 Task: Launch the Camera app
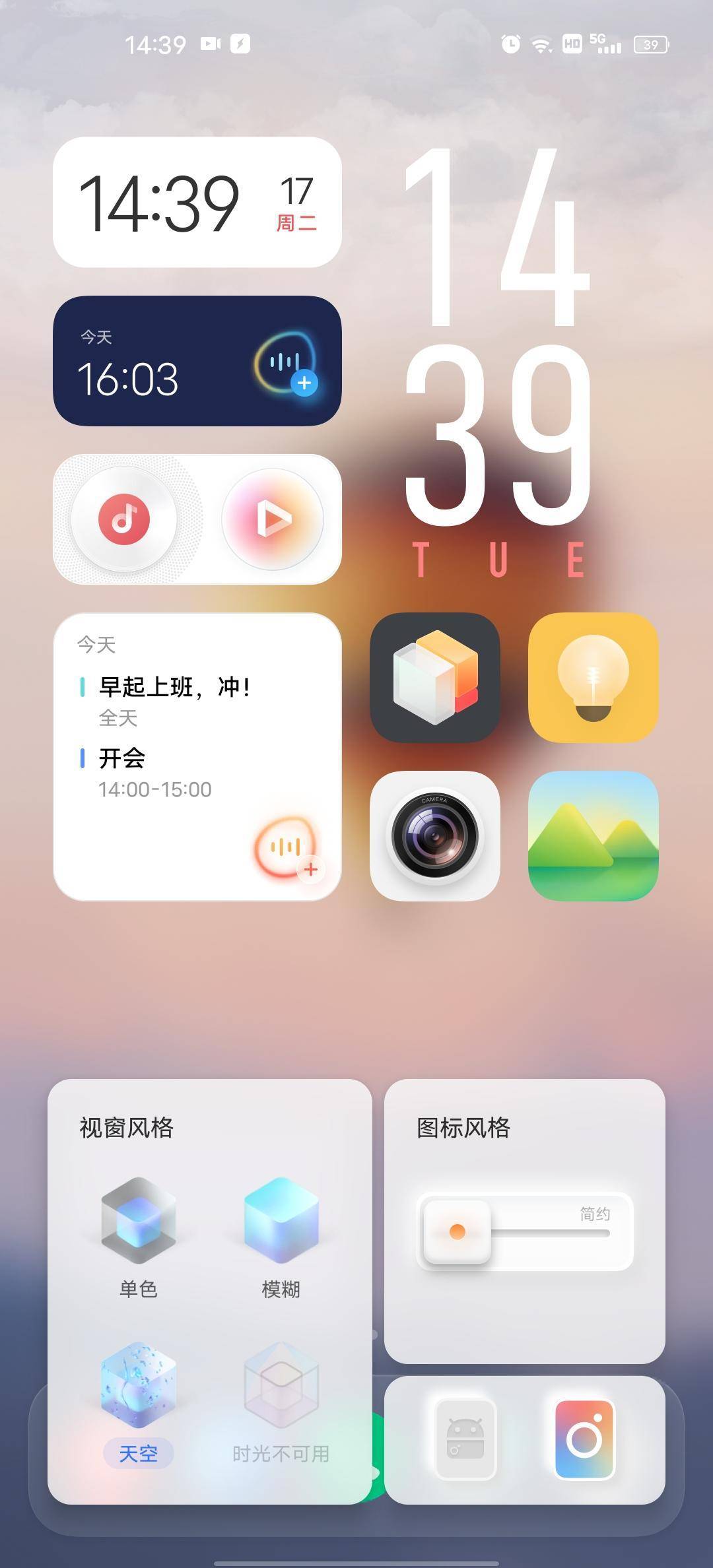[434, 835]
